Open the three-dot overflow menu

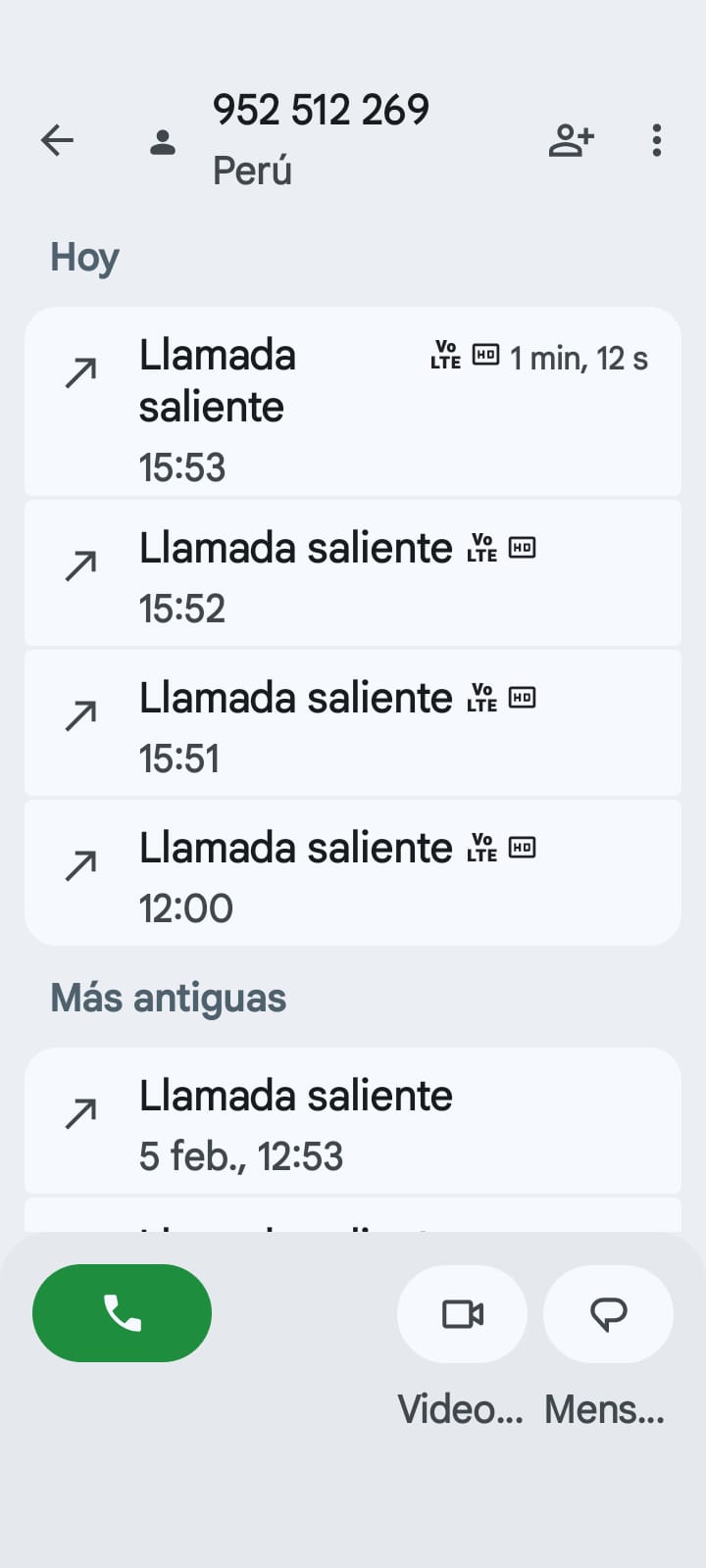click(x=657, y=141)
